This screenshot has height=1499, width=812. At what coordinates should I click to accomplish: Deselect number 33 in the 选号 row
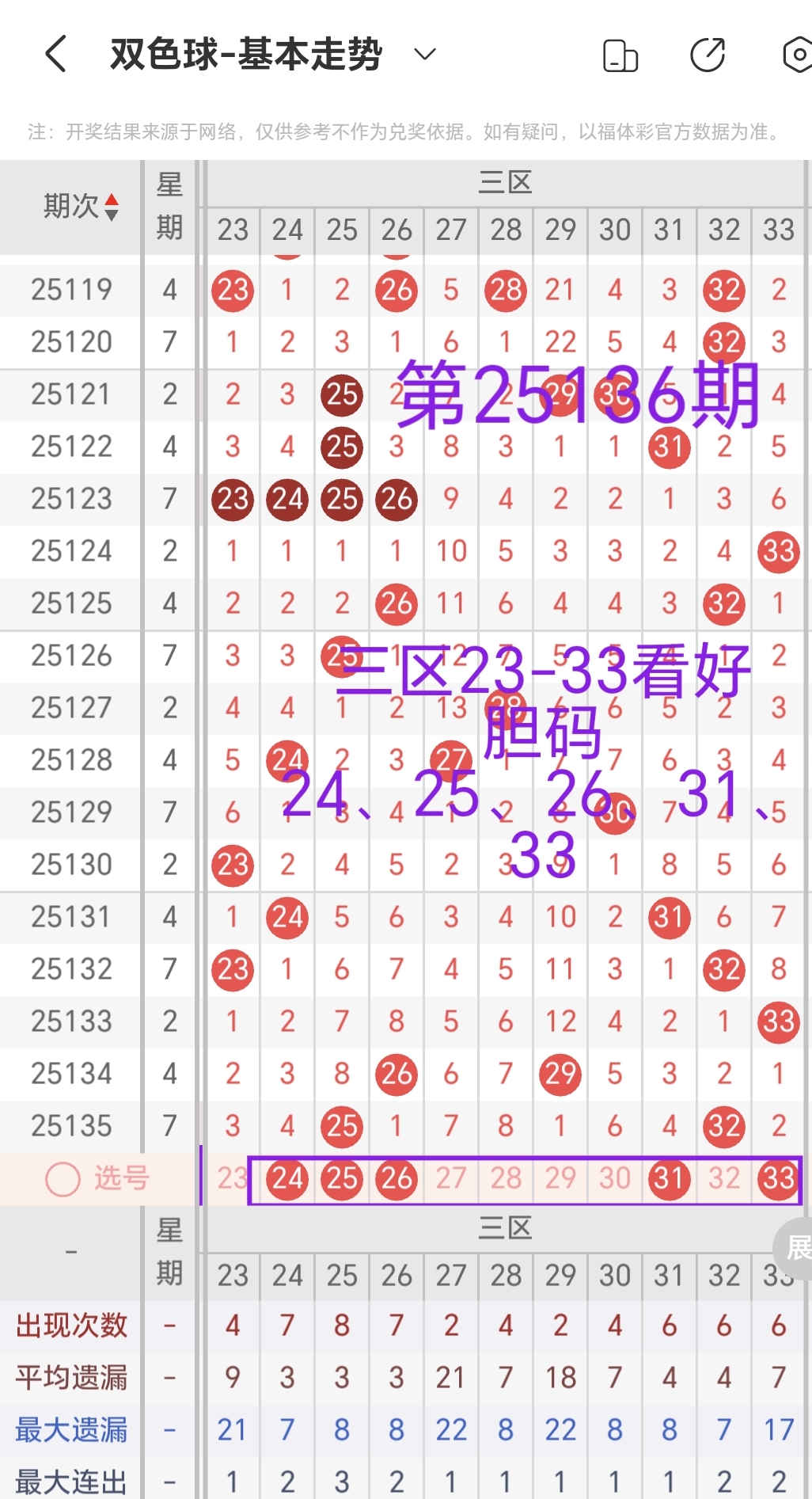778,1179
